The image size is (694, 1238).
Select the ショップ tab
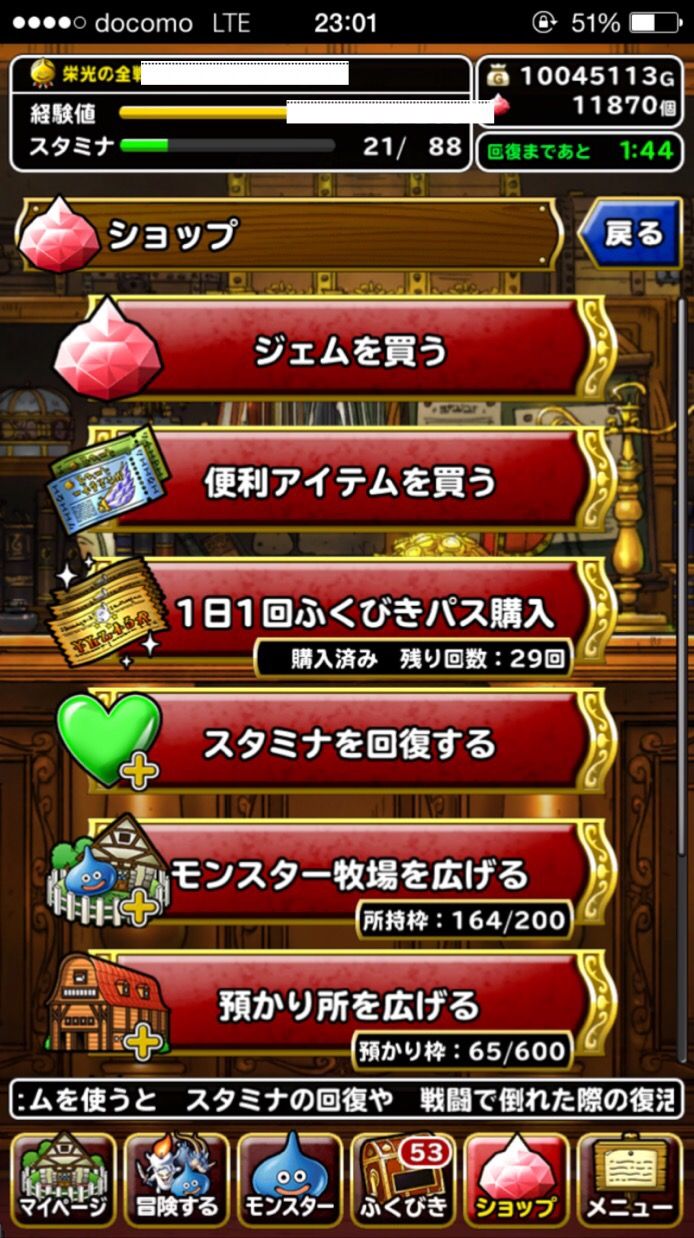pyautogui.click(x=517, y=1180)
